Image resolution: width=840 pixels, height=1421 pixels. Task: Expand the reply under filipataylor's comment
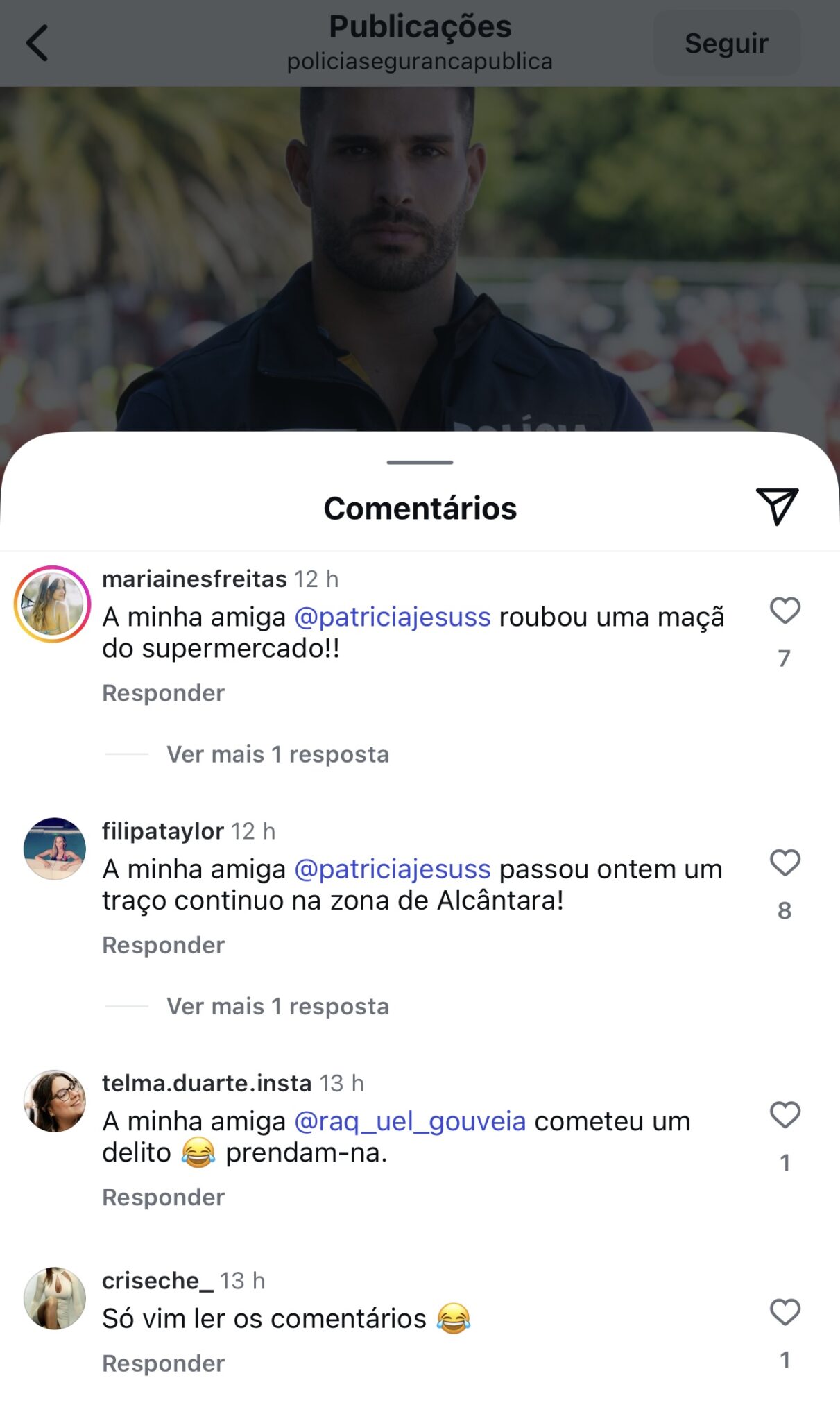click(x=277, y=1006)
